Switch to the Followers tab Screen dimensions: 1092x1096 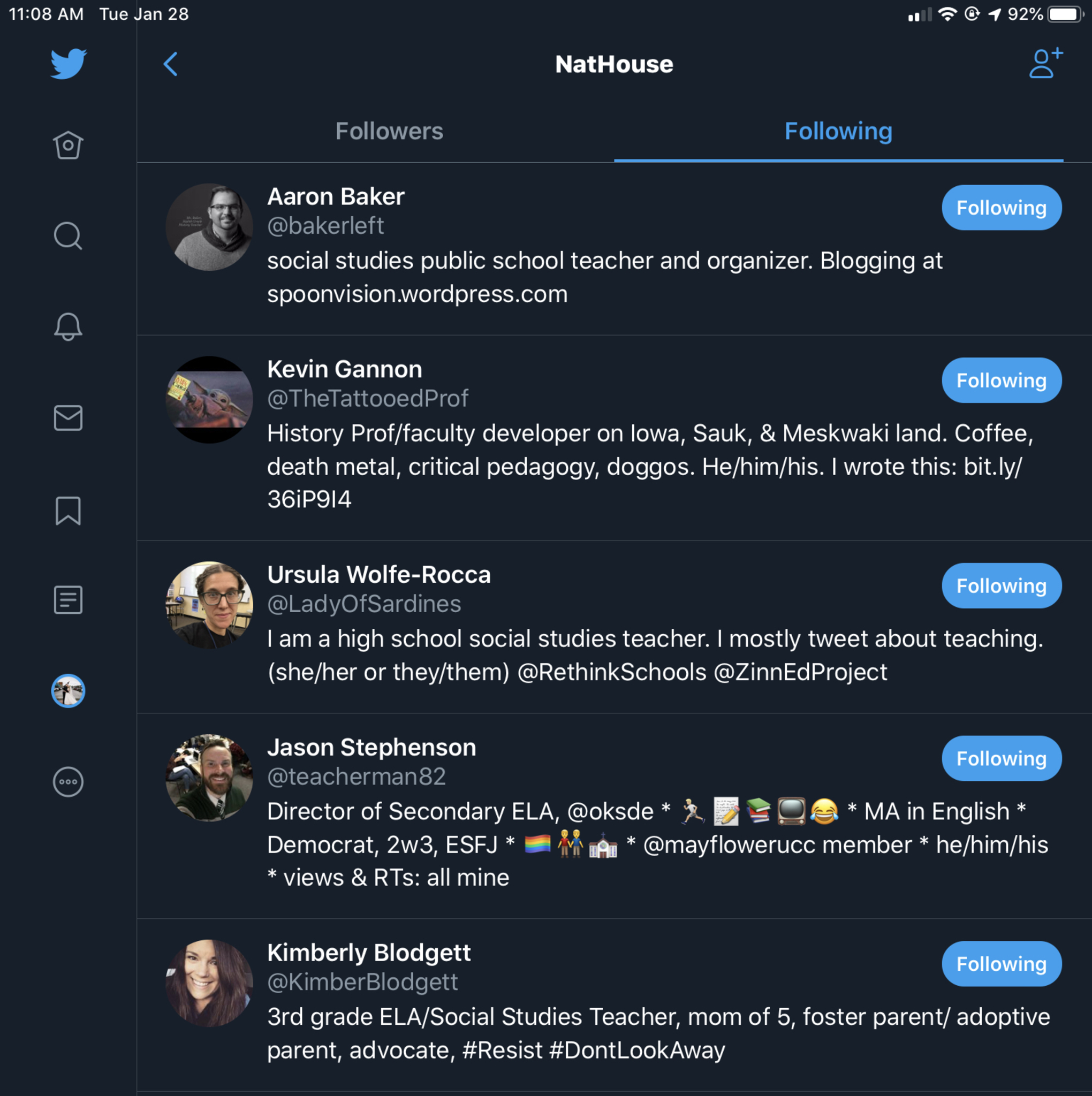tap(389, 131)
